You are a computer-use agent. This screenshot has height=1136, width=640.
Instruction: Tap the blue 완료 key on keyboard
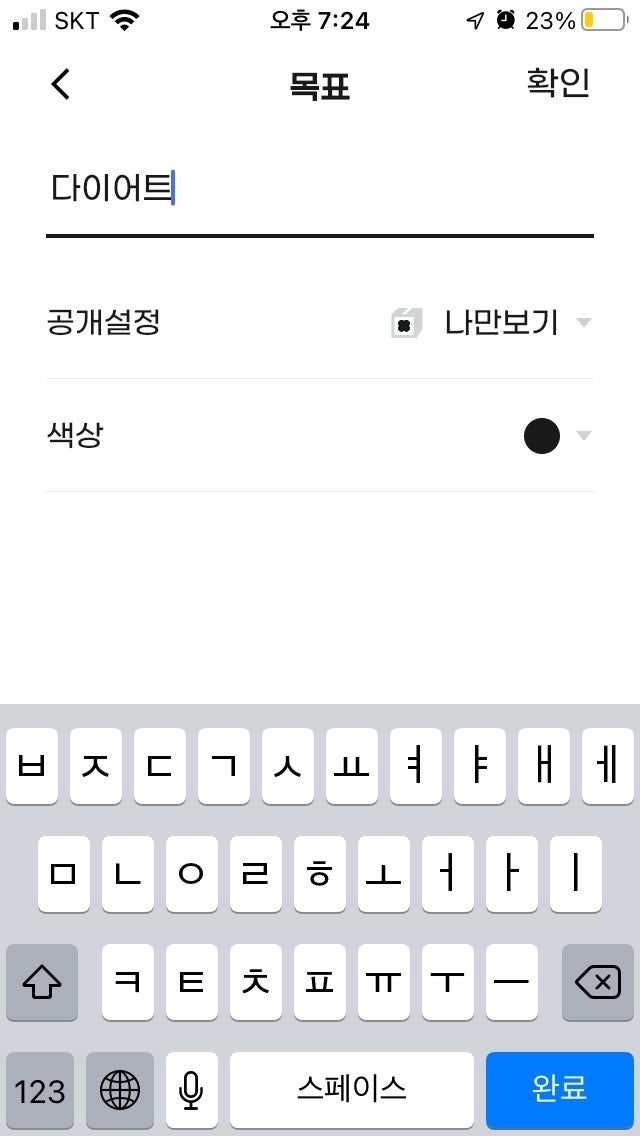click(x=559, y=1089)
